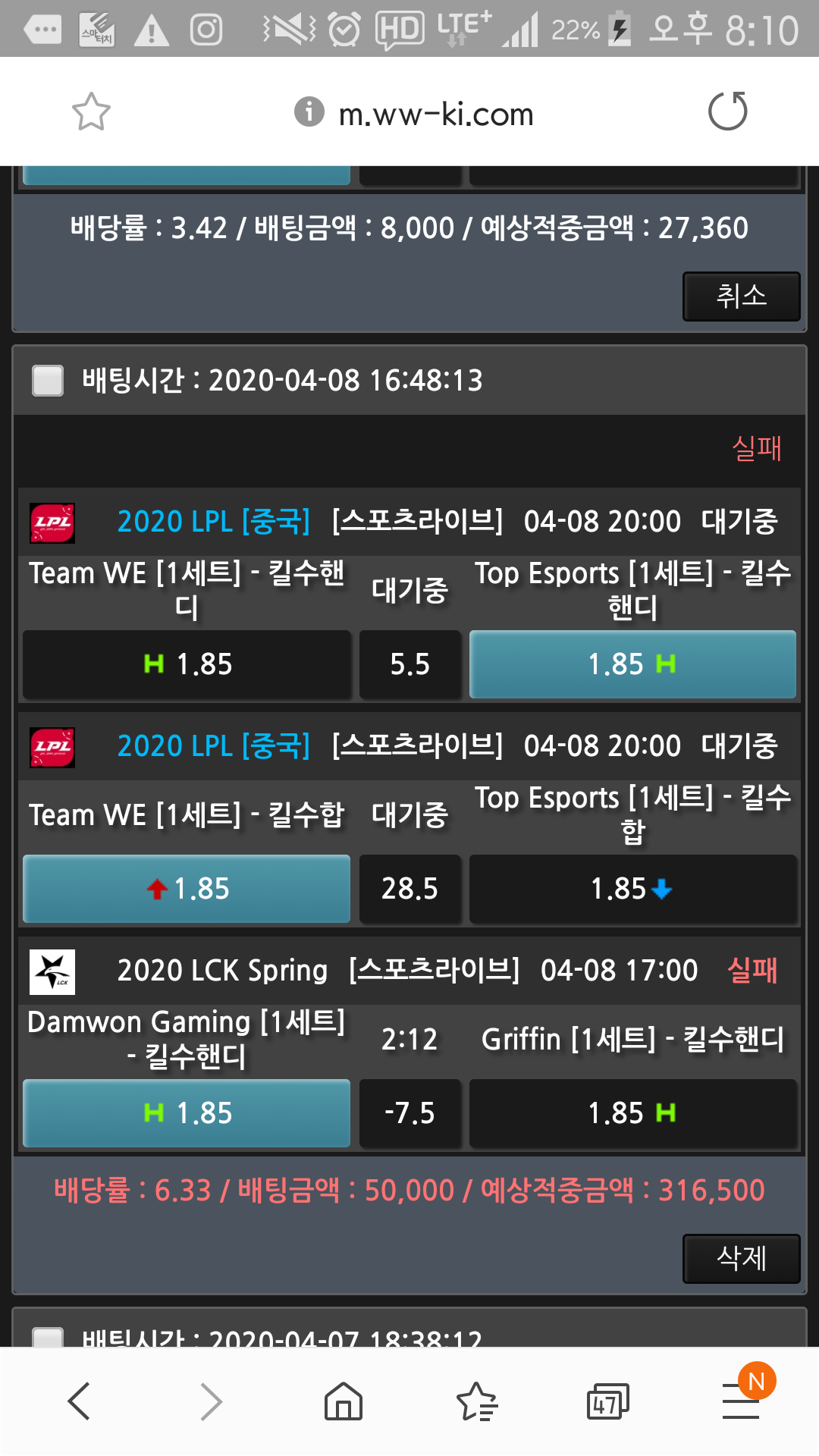The height and width of the screenshot is (1456, 819).
Task: Reload the current page
Action: click(727, 111)
